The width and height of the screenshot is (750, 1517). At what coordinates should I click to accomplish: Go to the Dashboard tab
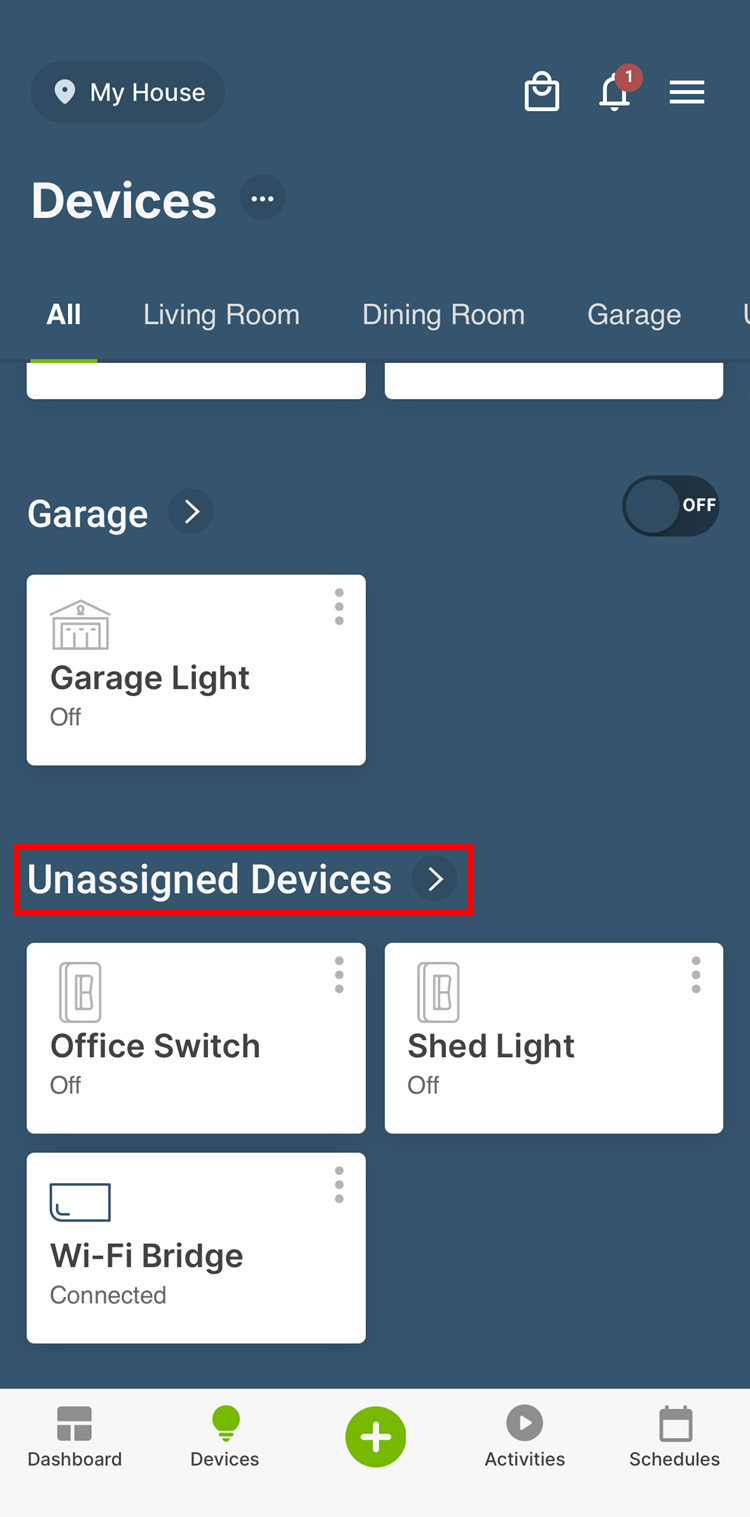coord(75,1438)
